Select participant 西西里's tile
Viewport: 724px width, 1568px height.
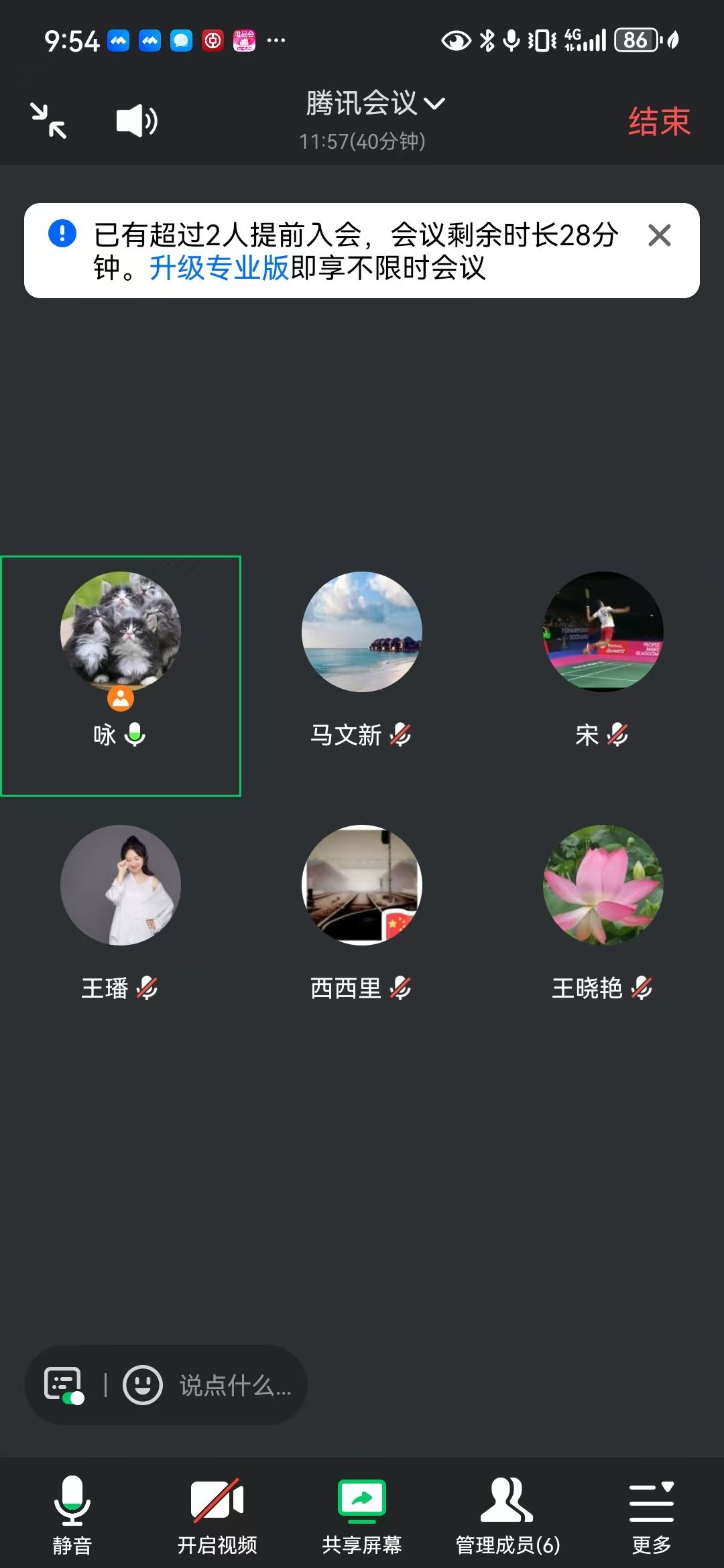point(362,910)
